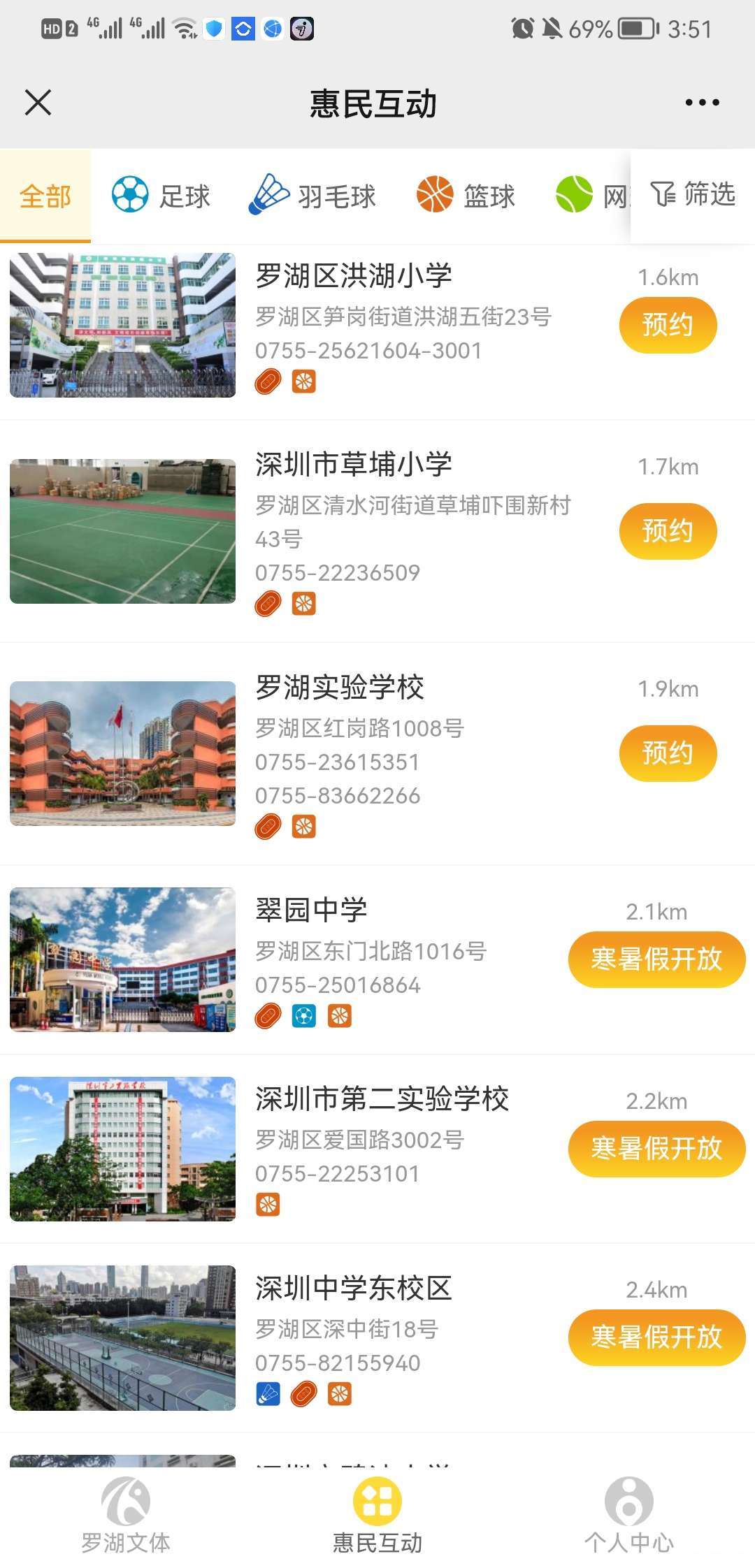Reserve a slot at 罗湖实验学校

668,753
